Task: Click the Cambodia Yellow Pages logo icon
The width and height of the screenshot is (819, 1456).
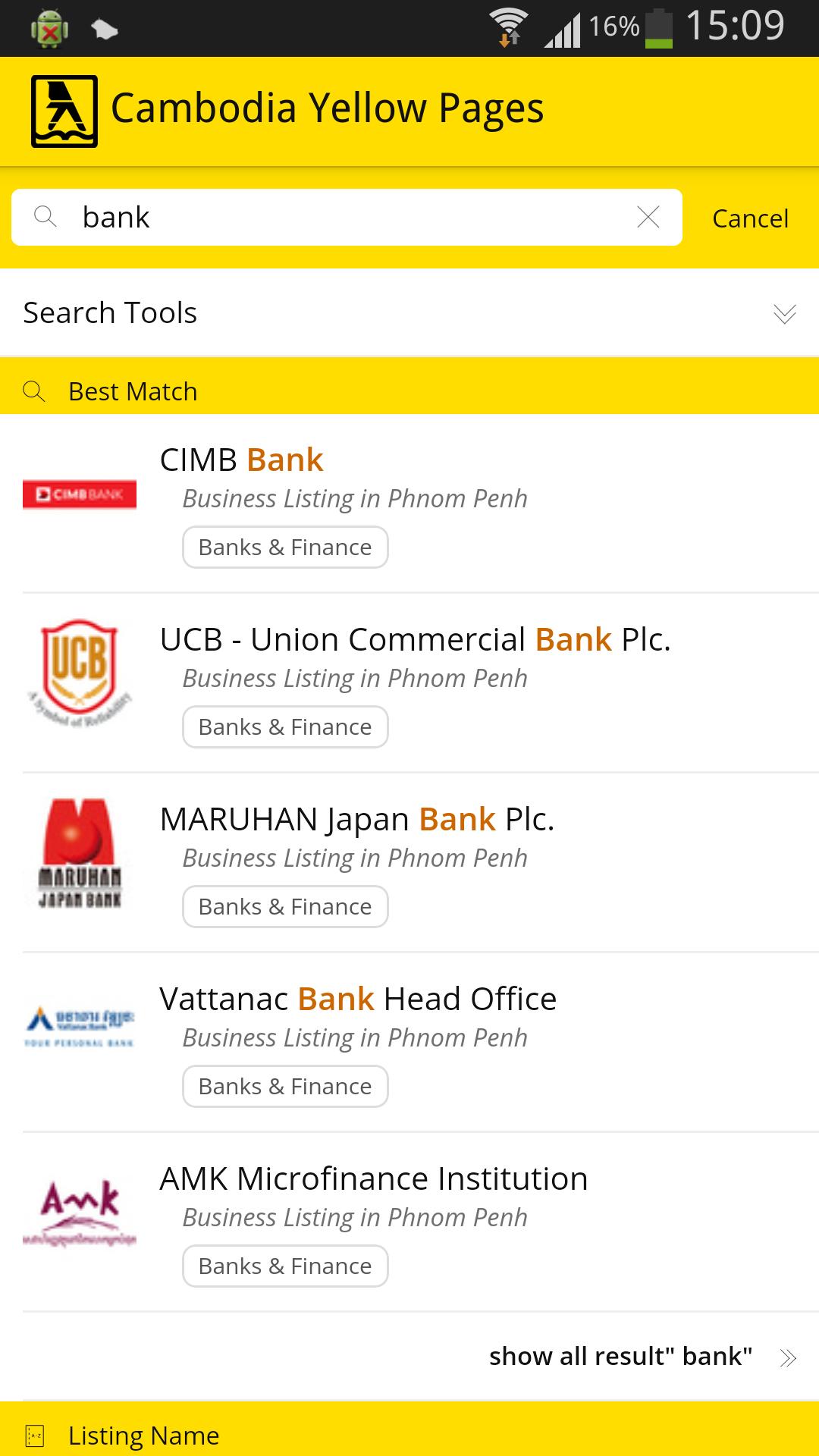Action: point(64,109)
